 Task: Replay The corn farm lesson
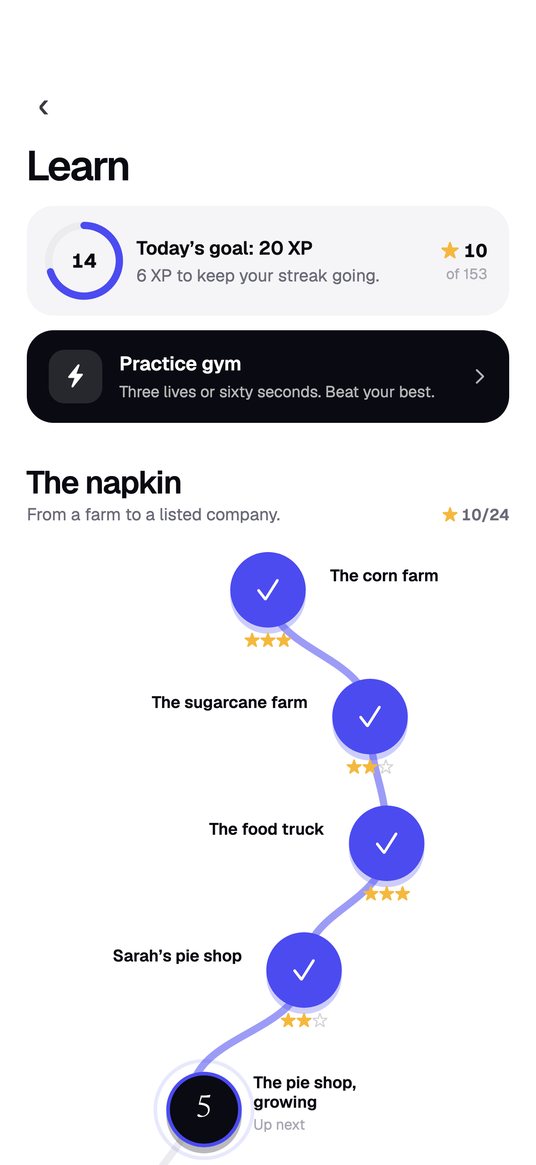(268, 590)
